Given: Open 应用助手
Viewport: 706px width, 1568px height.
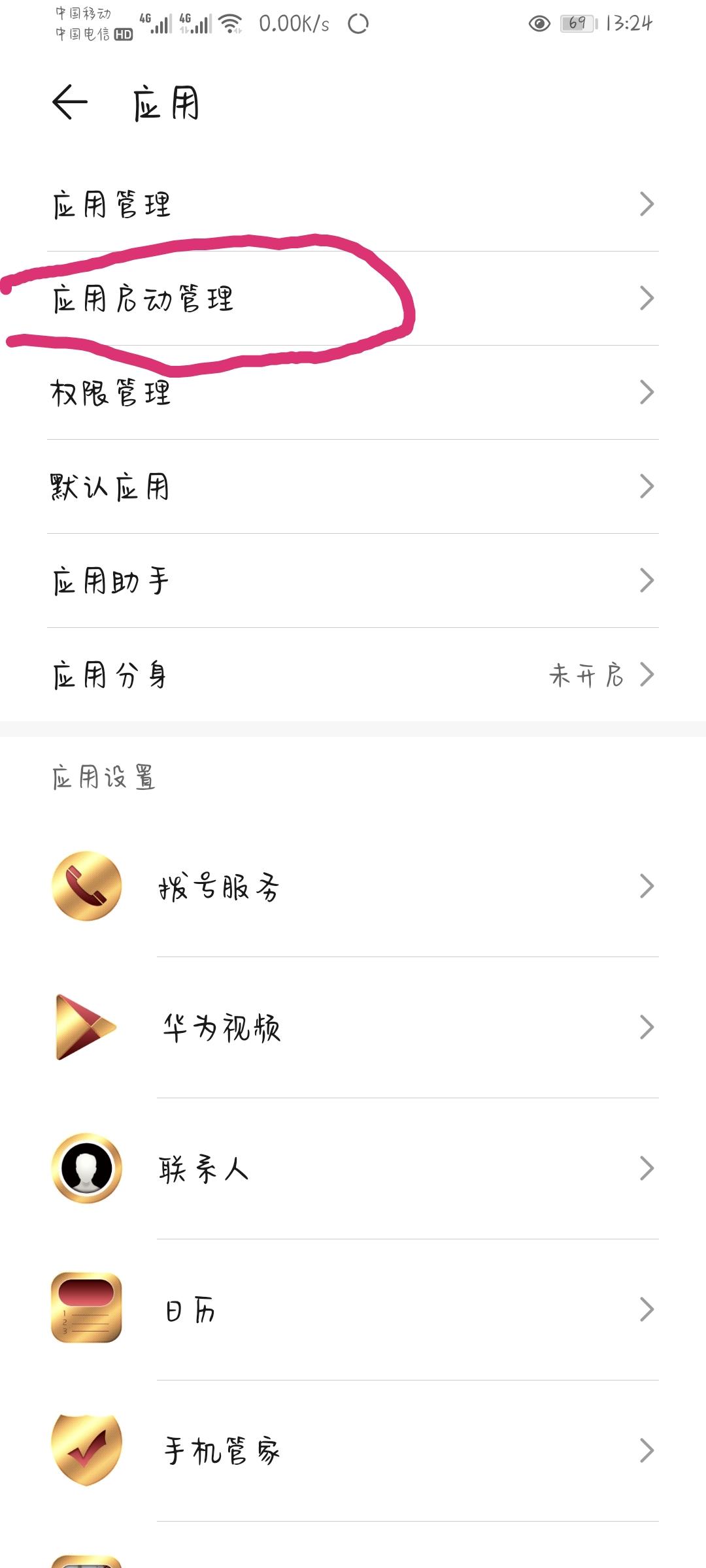Looking at the screenshot, I should (x=353, y=581).
